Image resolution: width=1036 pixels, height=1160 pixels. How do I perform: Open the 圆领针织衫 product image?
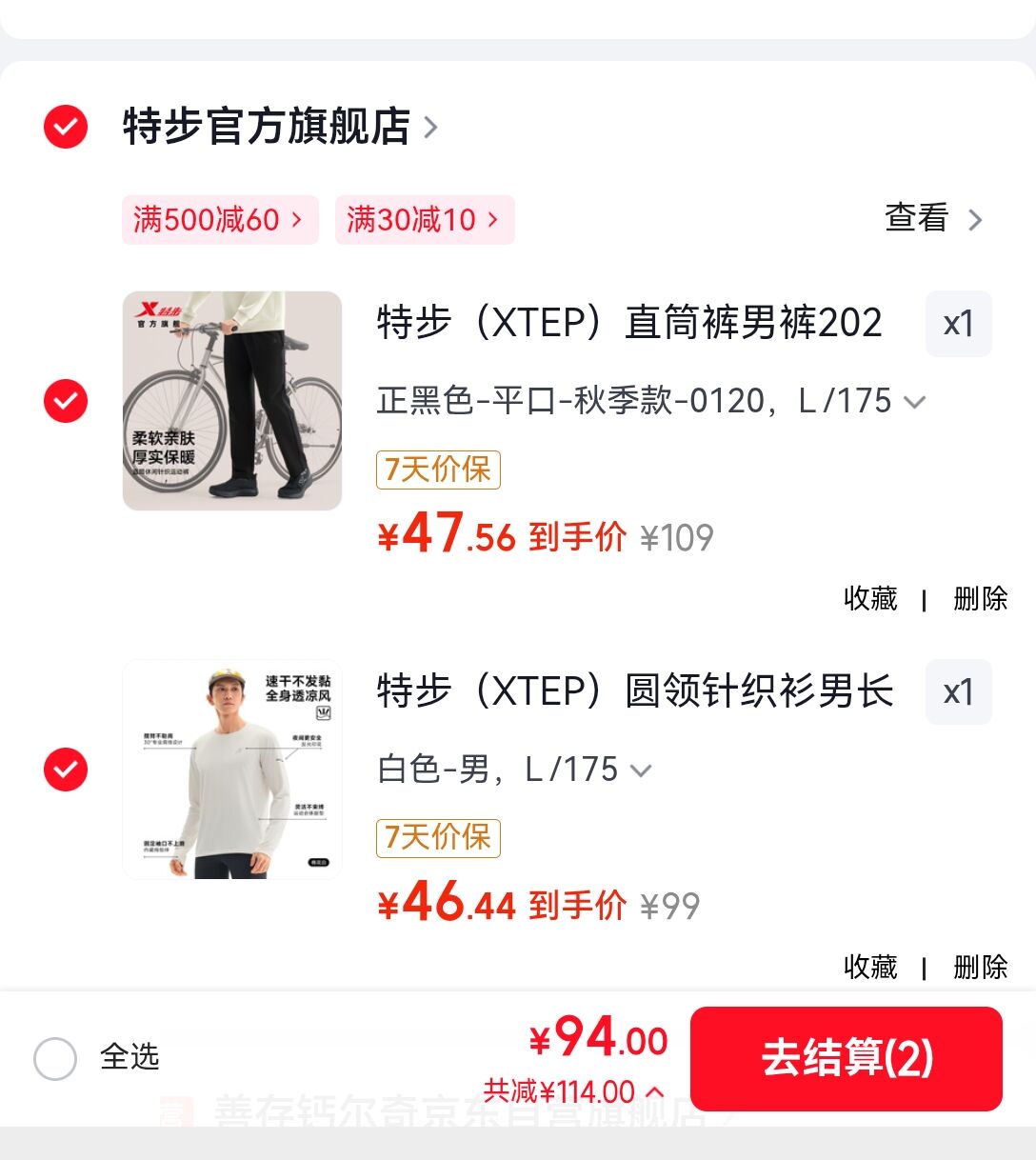[x=232, y=770]
